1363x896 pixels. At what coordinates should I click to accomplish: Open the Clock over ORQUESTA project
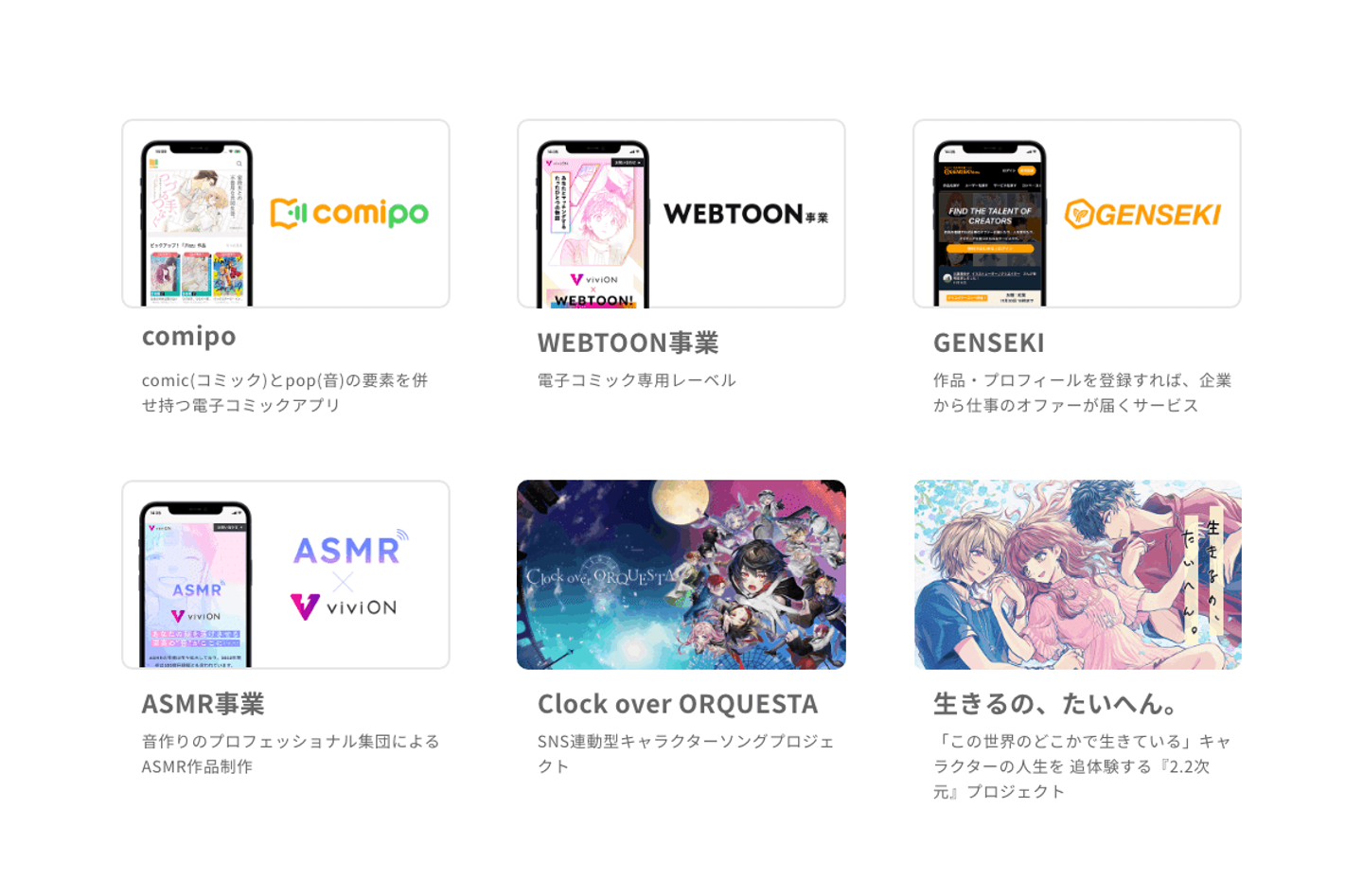click(681, 574)
